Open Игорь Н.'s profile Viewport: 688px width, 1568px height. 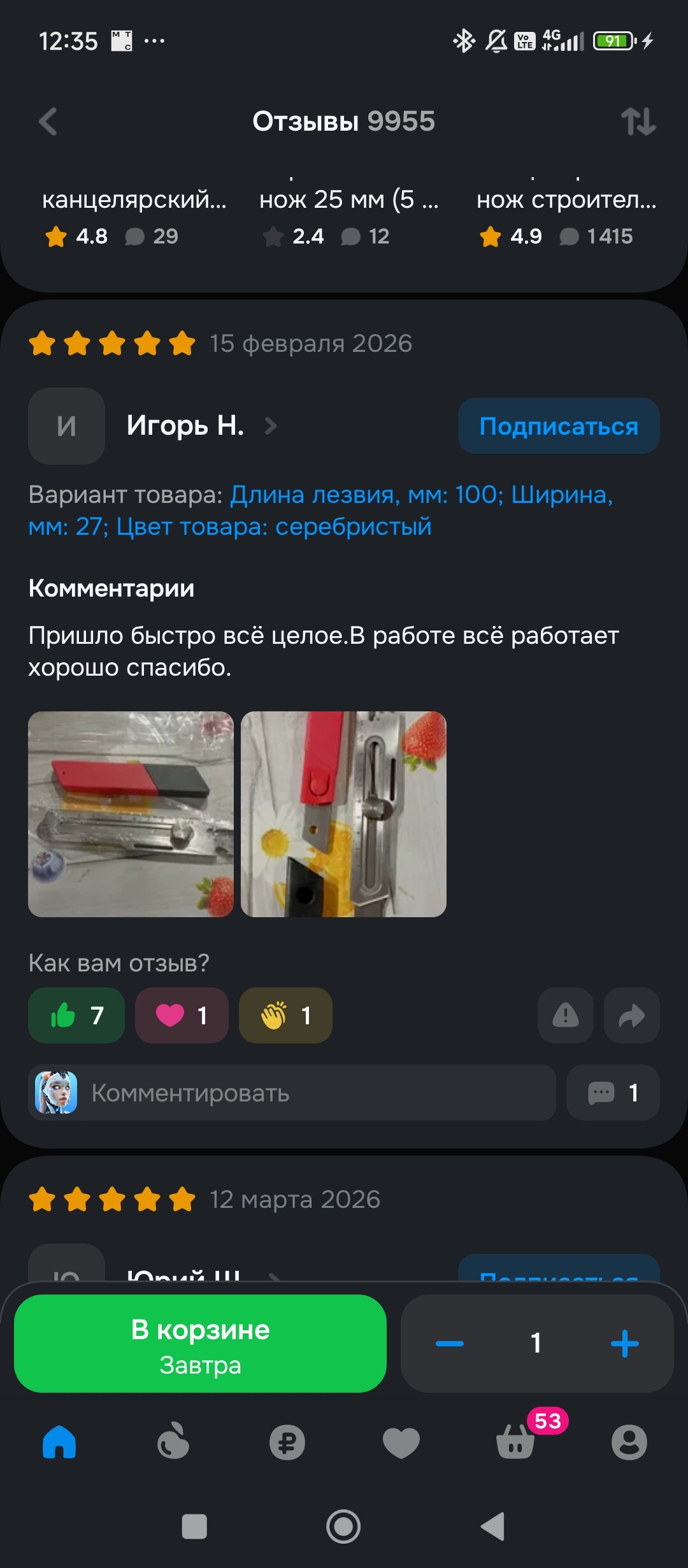(185, 426)
